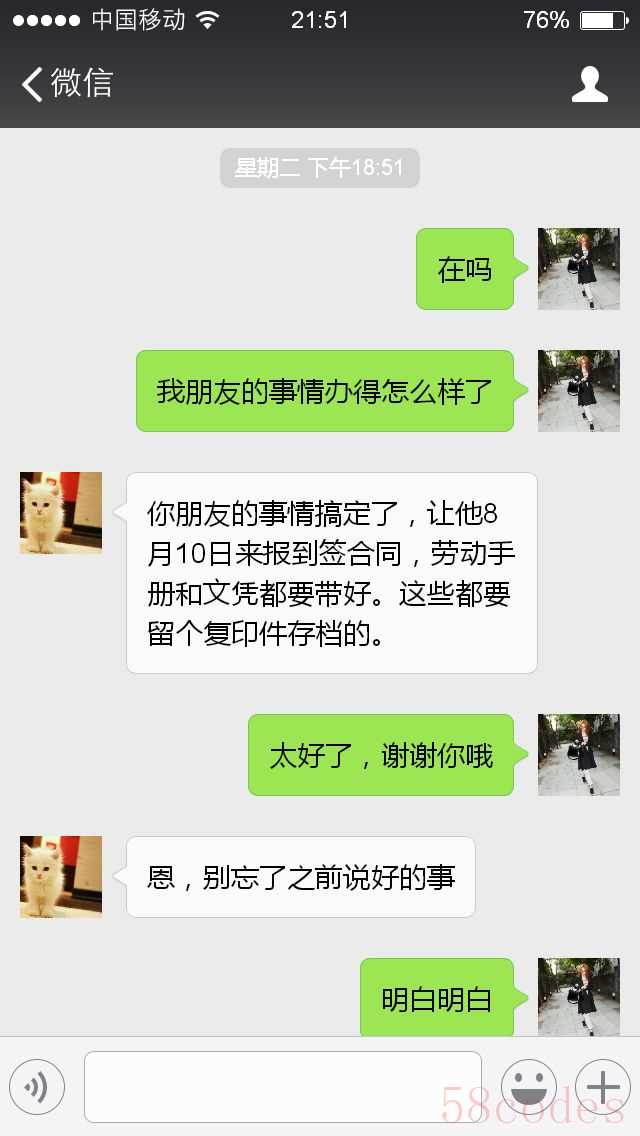This screenshot has height=1136, width=640.
Task: Open the cat avatar beside 你朋友的事情搞定了
Action: click(x=61, y=513)
